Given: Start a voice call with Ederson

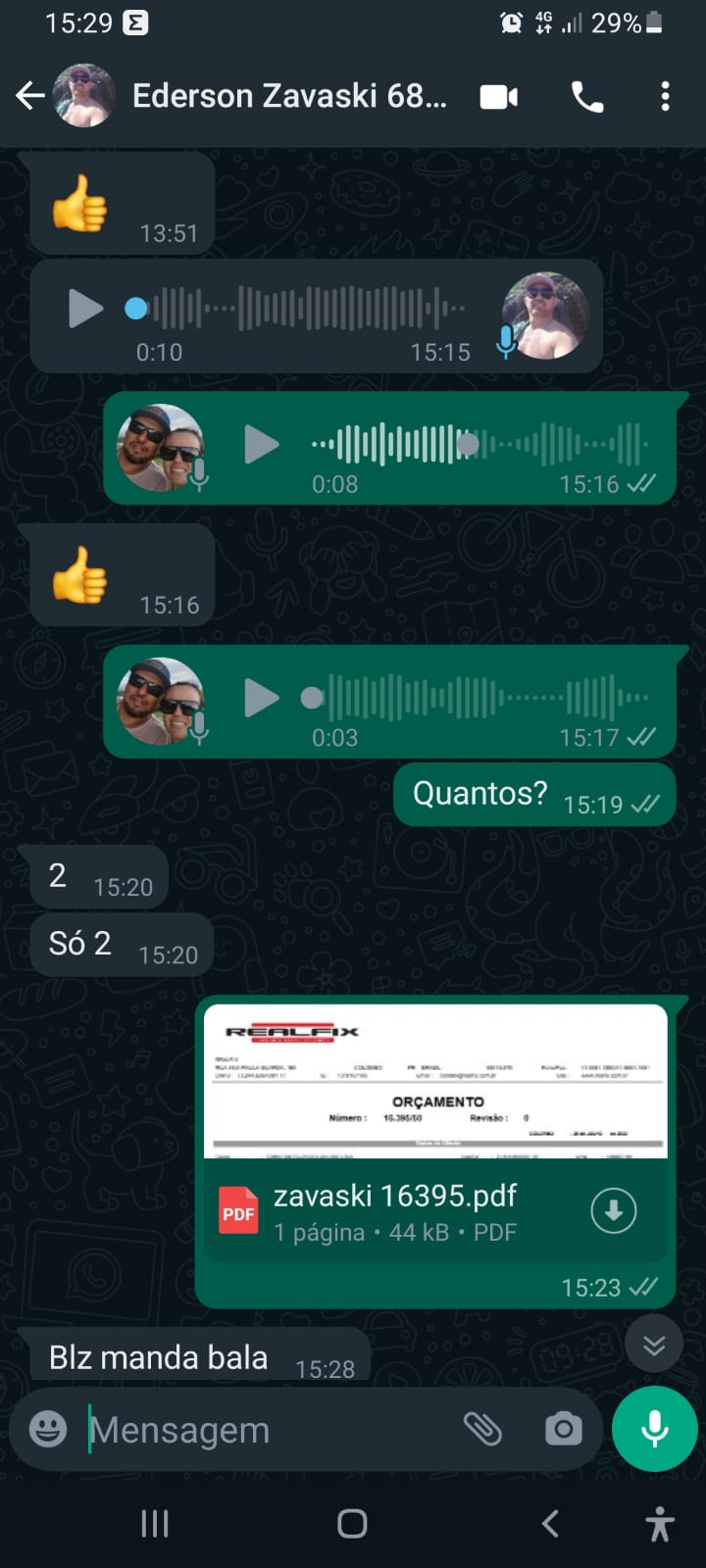Looking at the screenshot, I should point(586,97).
